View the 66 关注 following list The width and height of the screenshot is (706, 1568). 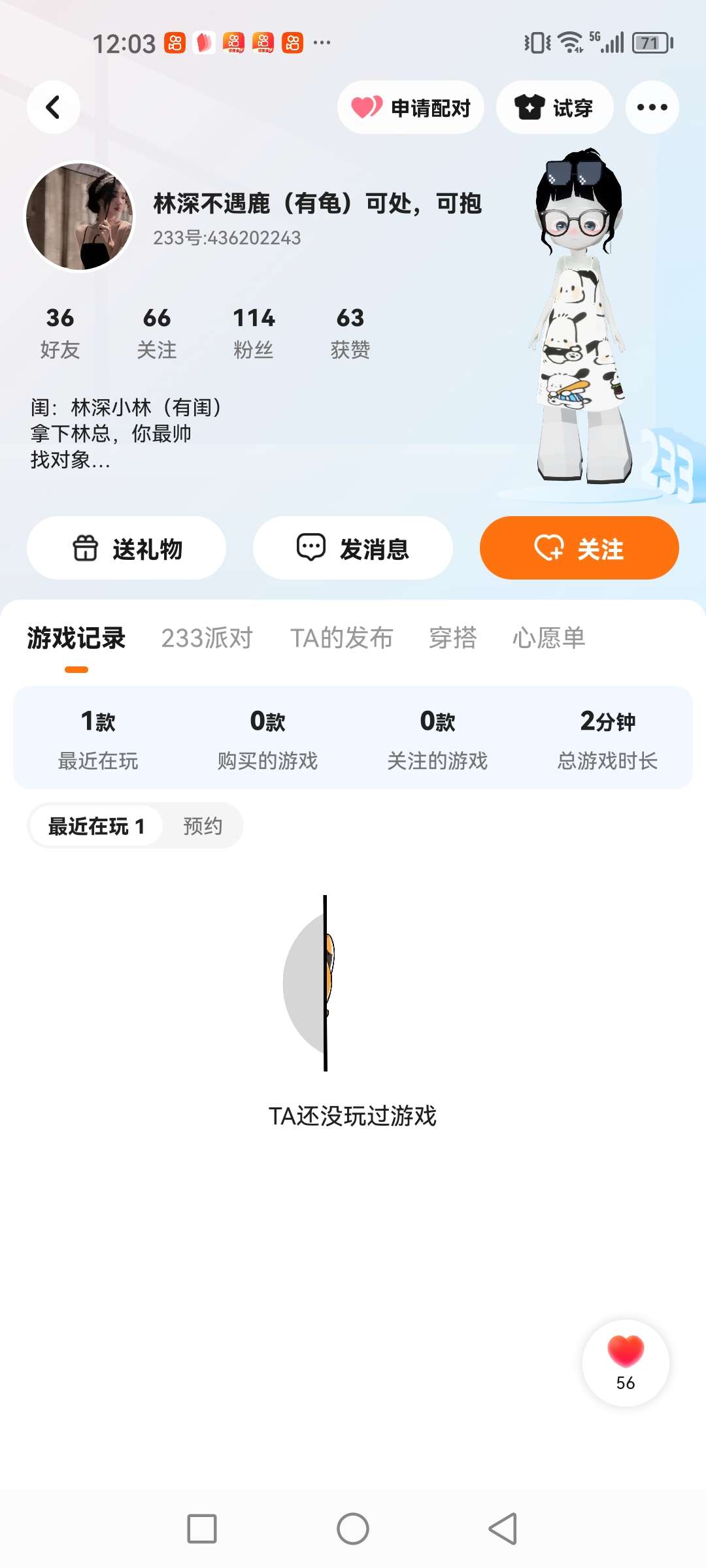157,332
